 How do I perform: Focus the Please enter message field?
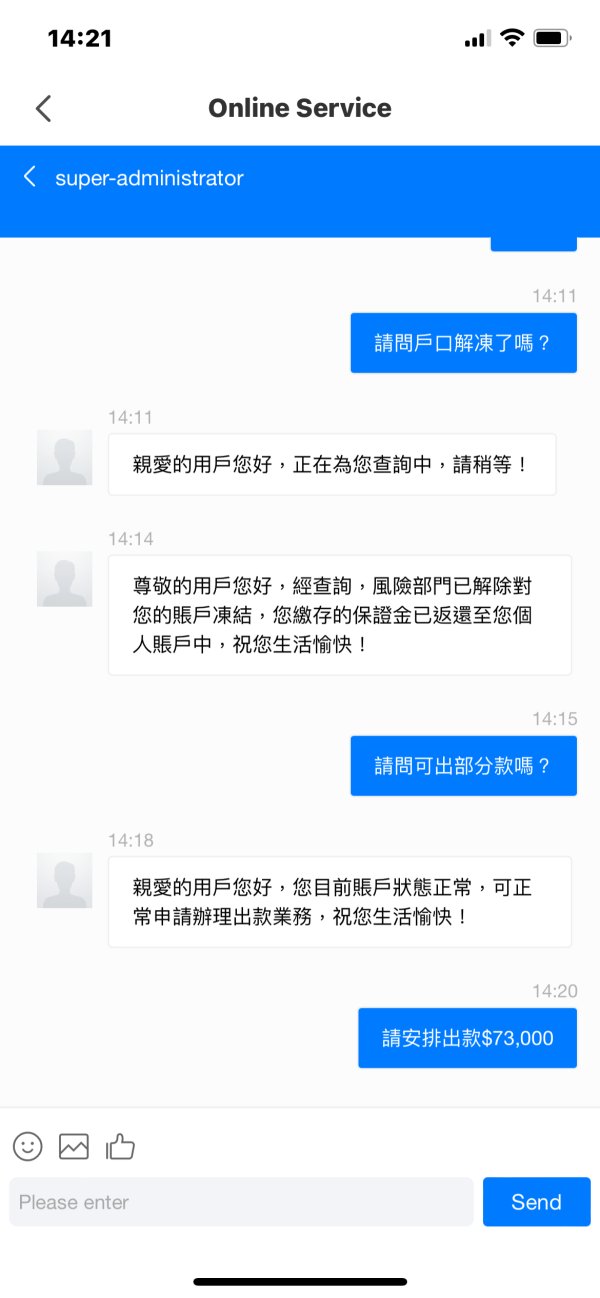click(241, 1202)
